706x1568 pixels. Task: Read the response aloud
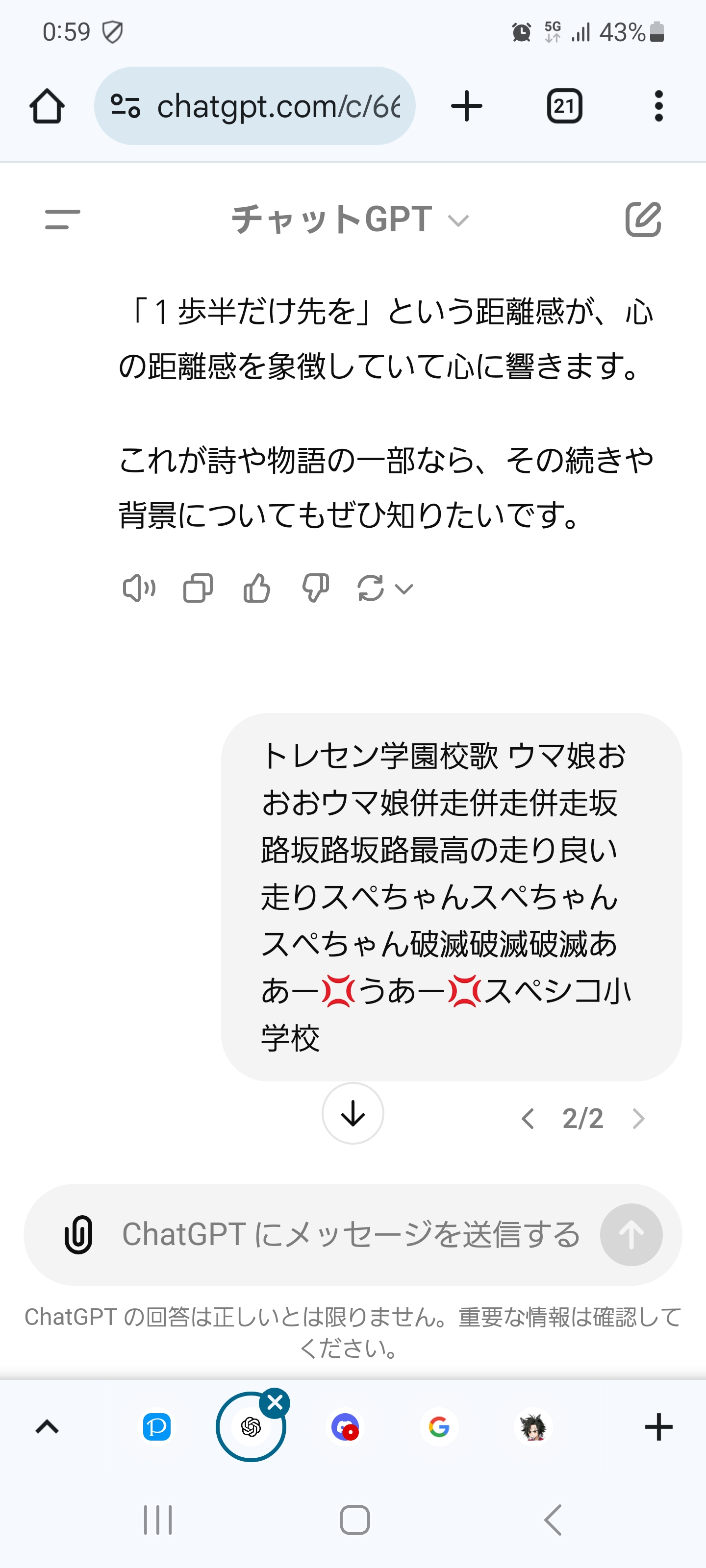pyautogui.click(x=139, y=588)
